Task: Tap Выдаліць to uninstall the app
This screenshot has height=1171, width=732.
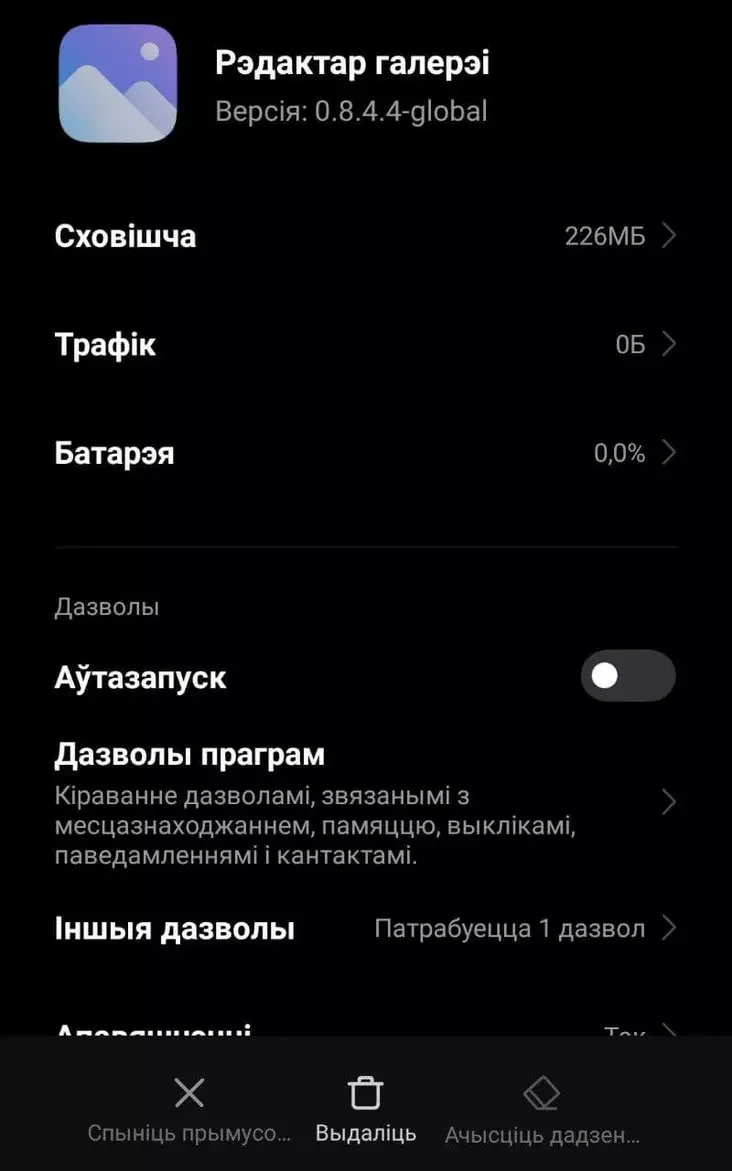Action: point(365,1110)
